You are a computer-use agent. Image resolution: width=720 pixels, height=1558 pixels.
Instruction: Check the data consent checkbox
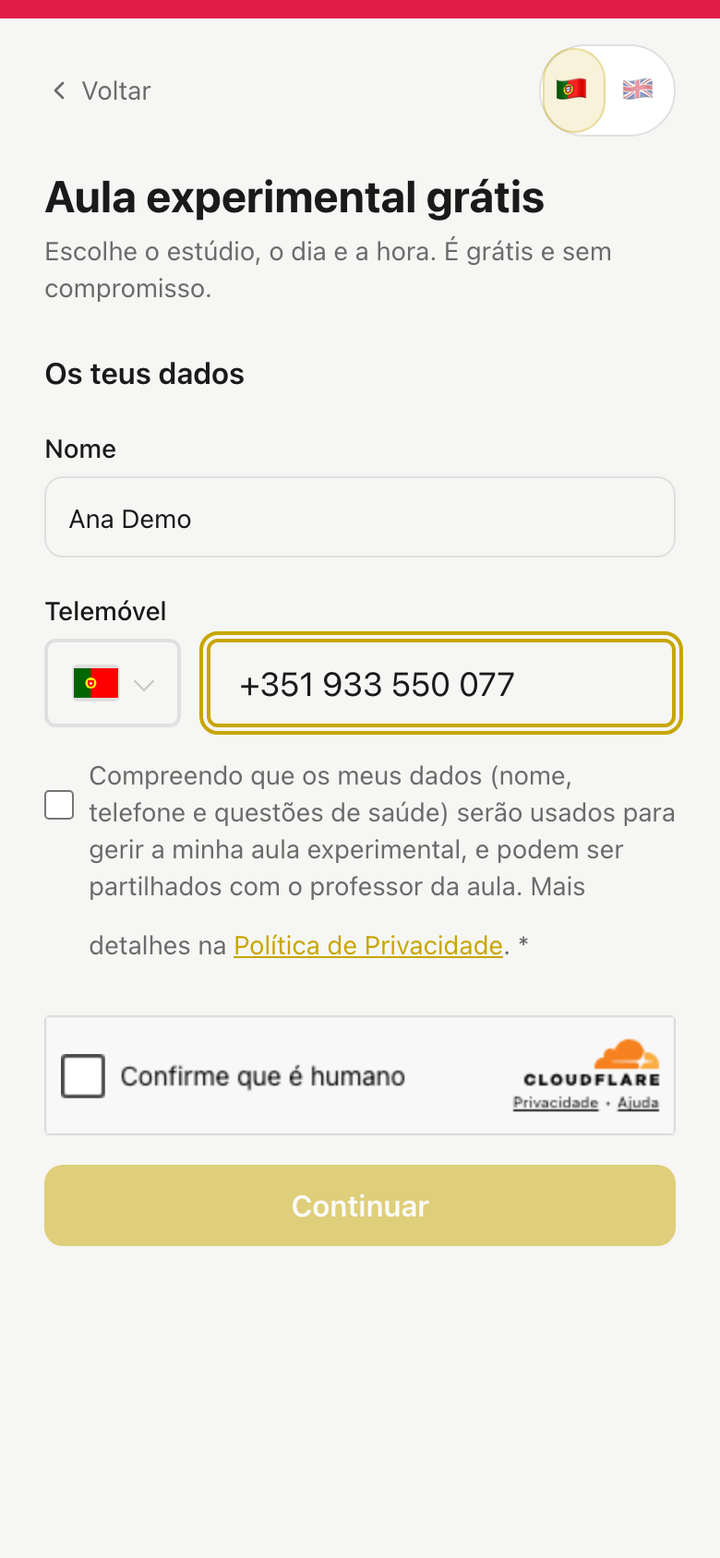[59, 805]
